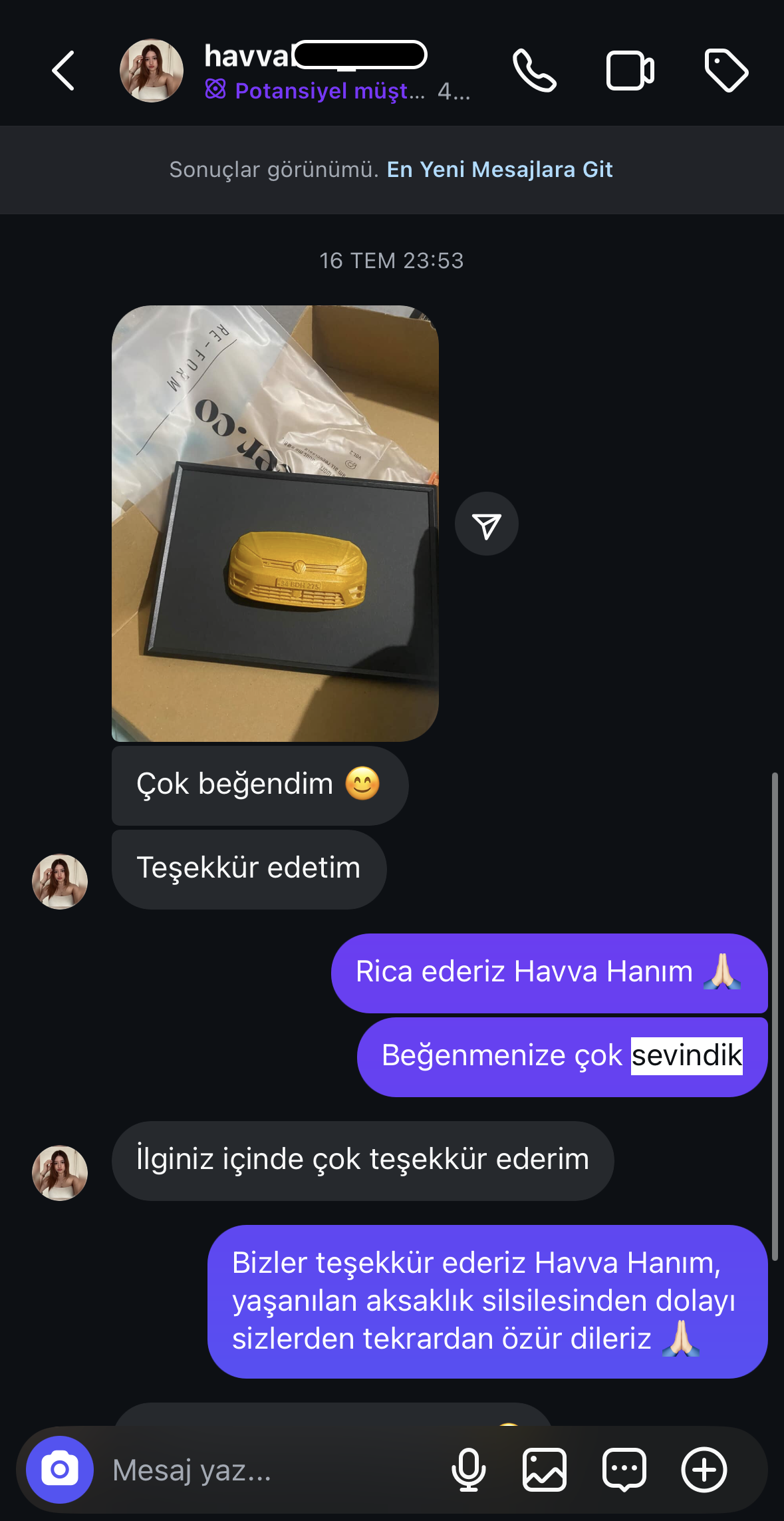Viewport: 784px width, 1521px height.
Task: Record a voice message with the microphone
Action: pyautogui.click(x=469, y=1469)
